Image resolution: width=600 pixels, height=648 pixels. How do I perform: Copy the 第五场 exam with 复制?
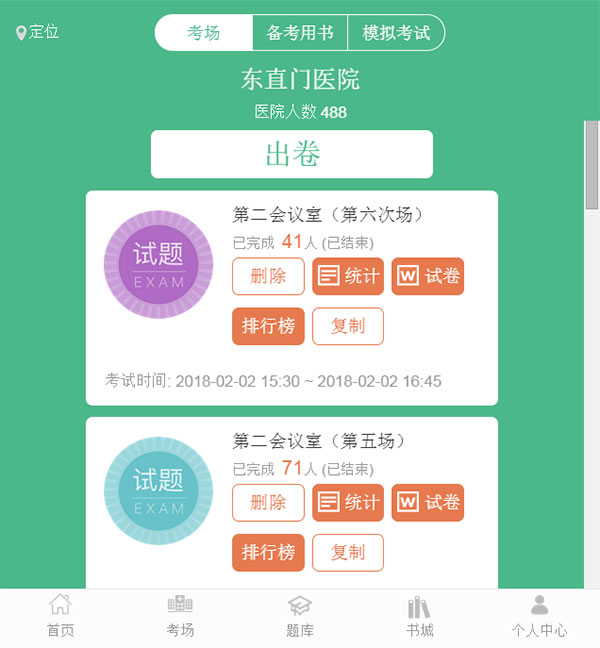pos(348,552)
